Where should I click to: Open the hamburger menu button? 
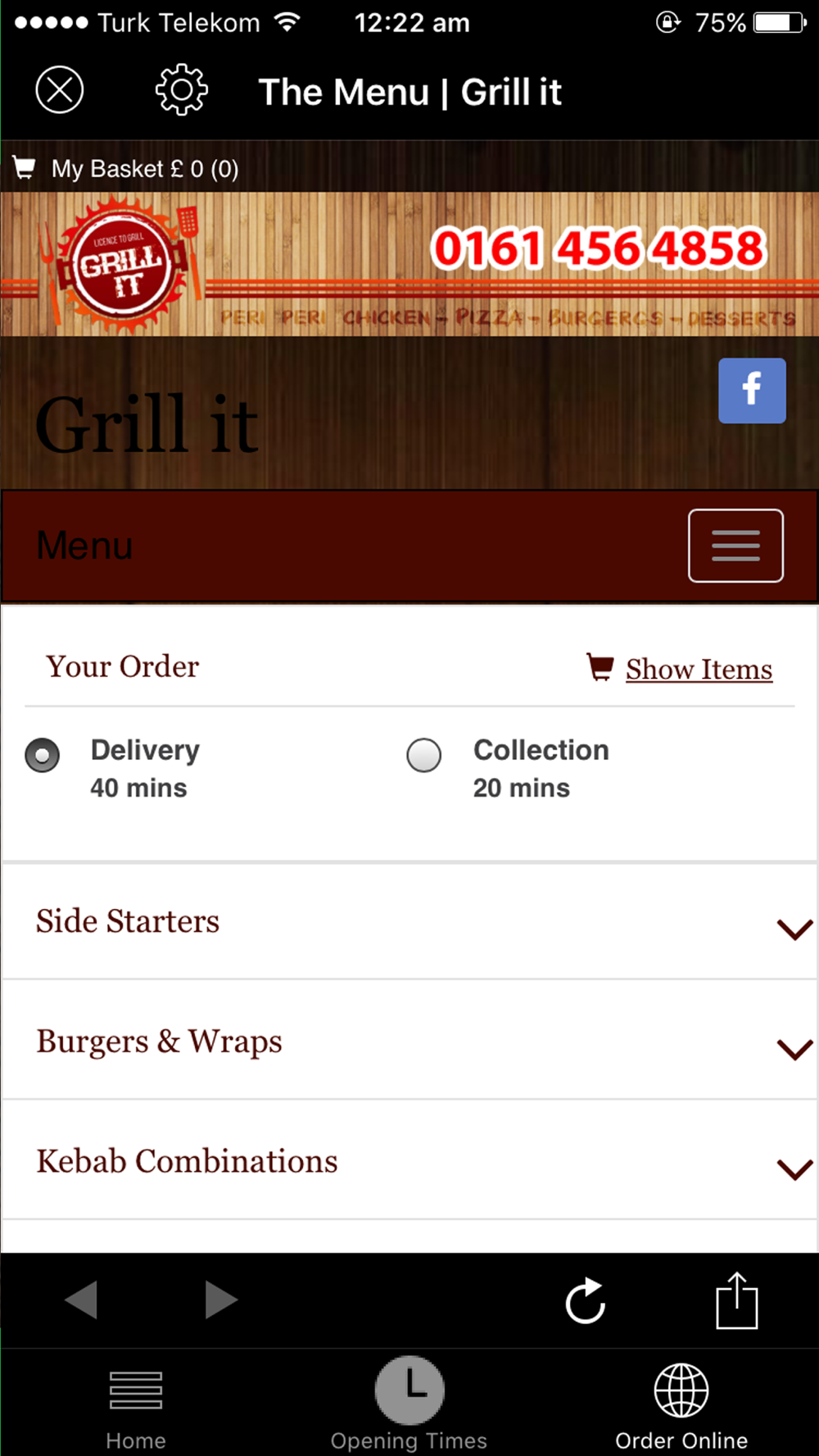[x=735, y=545]
